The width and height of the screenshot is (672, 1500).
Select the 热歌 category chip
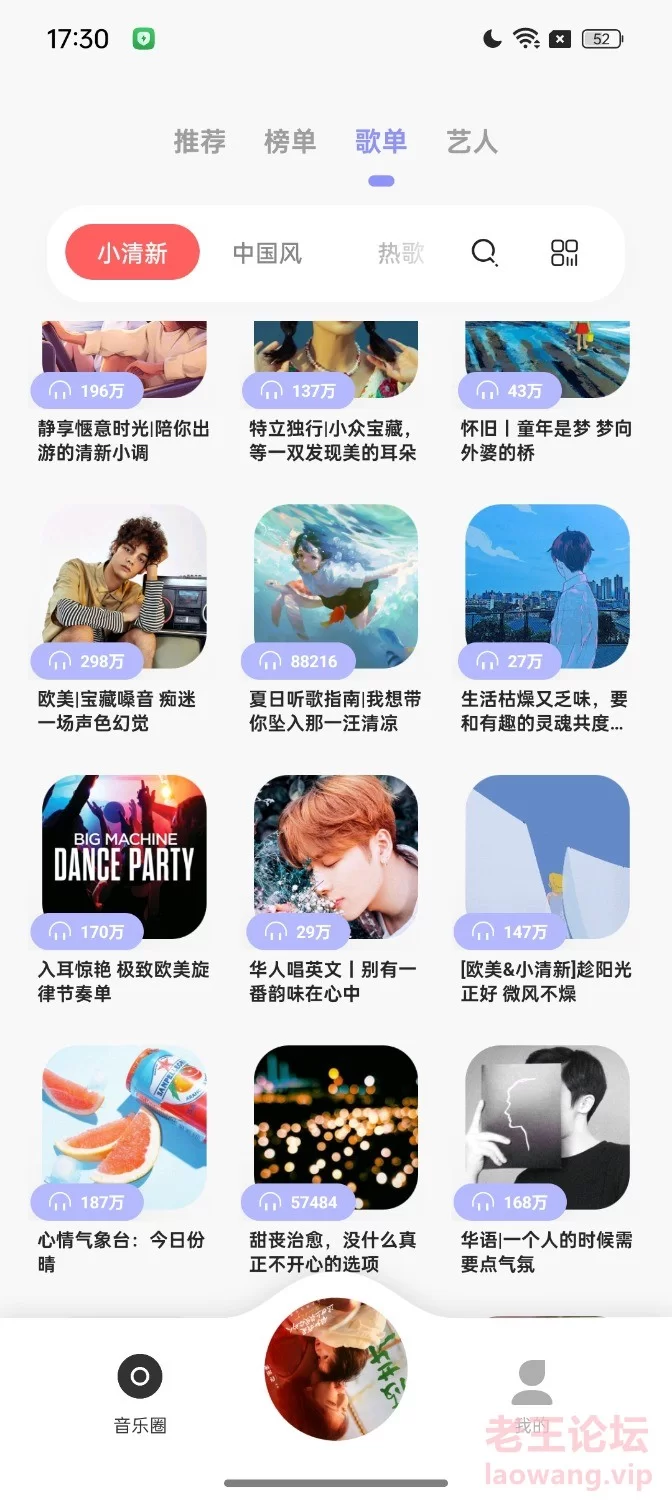click(401, 253)
